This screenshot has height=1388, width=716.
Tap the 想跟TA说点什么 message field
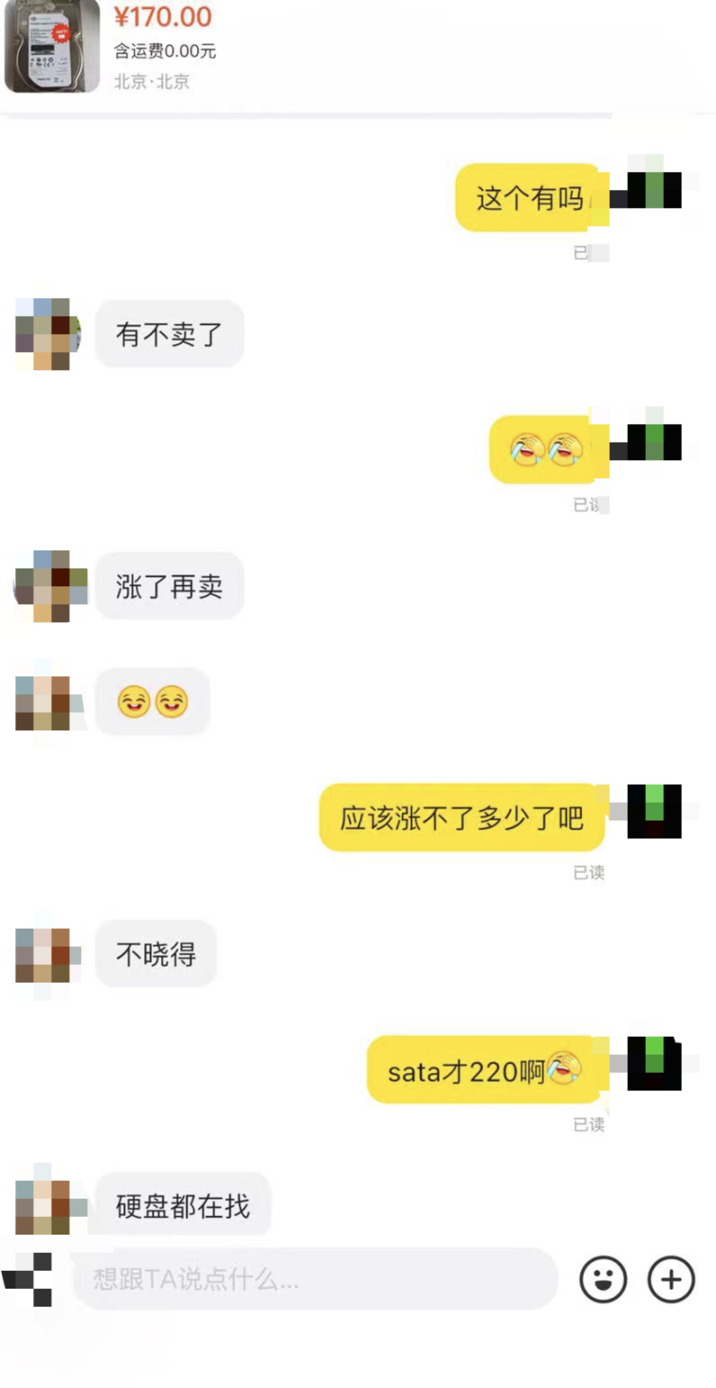[314, 1279]
